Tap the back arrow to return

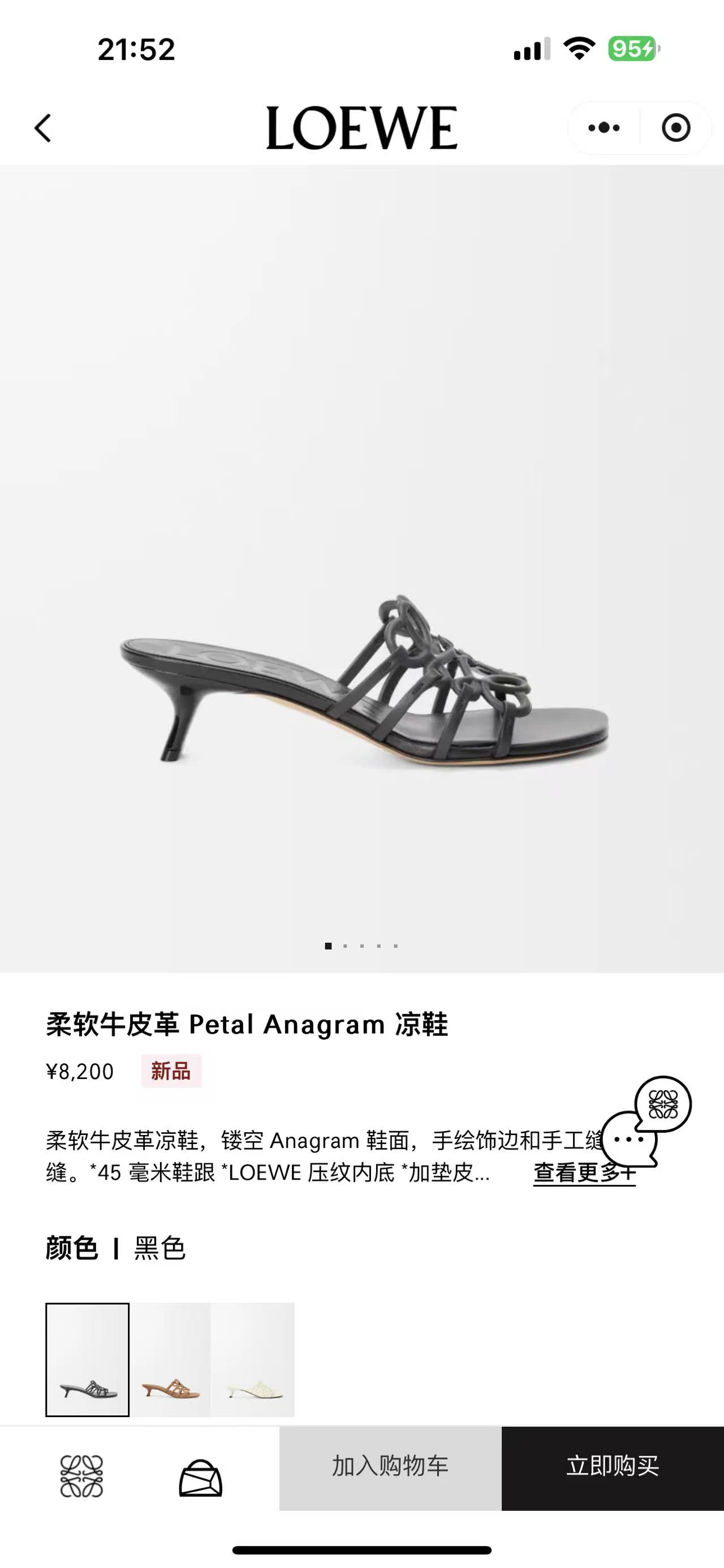click(x=41, y=128)
